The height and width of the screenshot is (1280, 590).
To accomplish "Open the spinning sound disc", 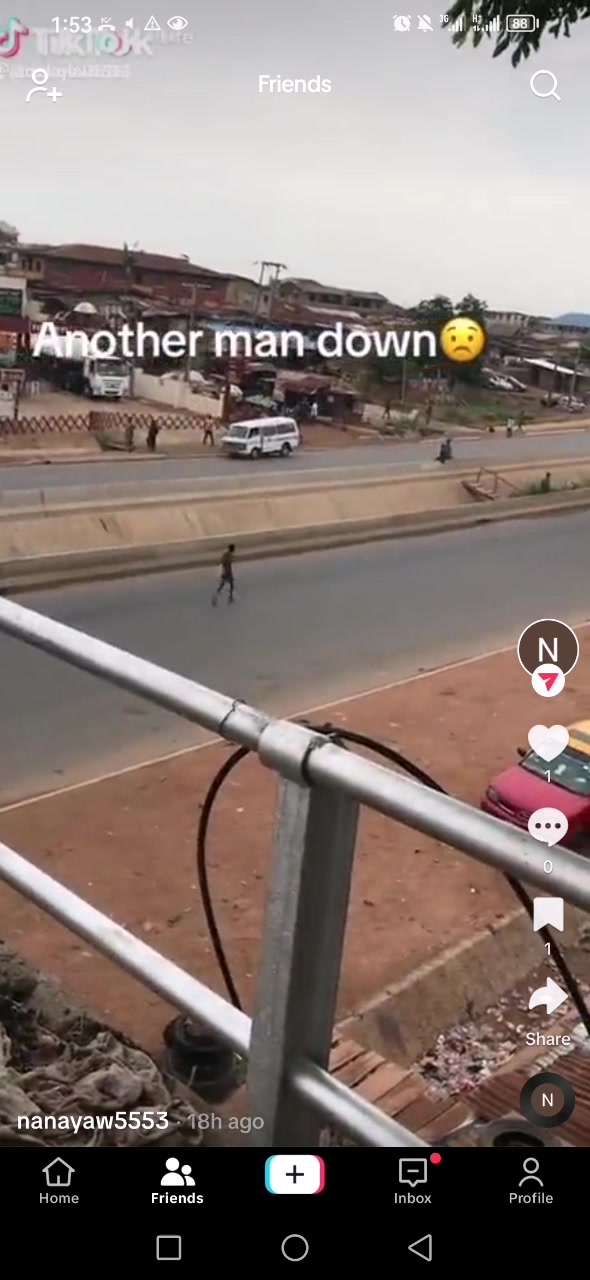I will 547,1100.
